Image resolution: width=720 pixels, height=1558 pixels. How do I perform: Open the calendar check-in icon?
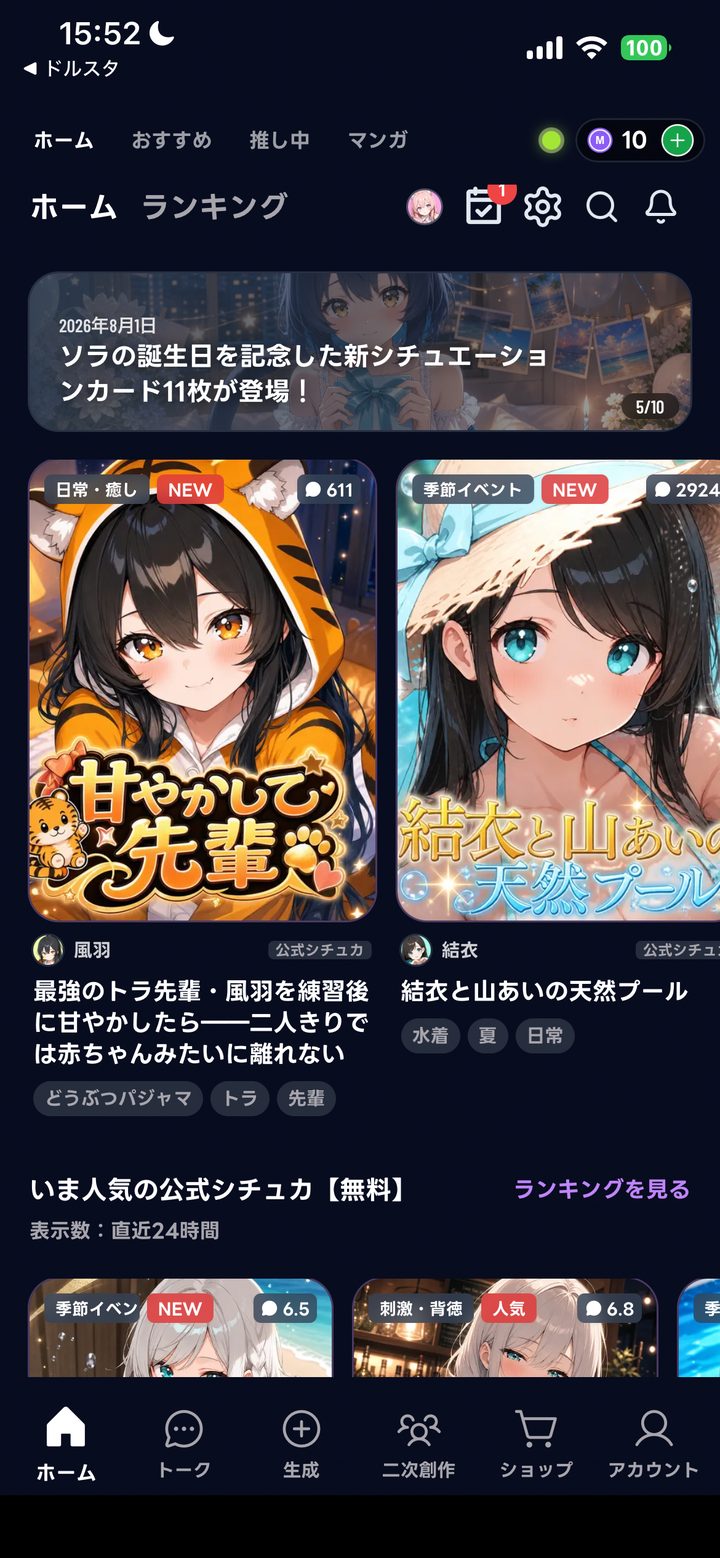pos(486,205)
